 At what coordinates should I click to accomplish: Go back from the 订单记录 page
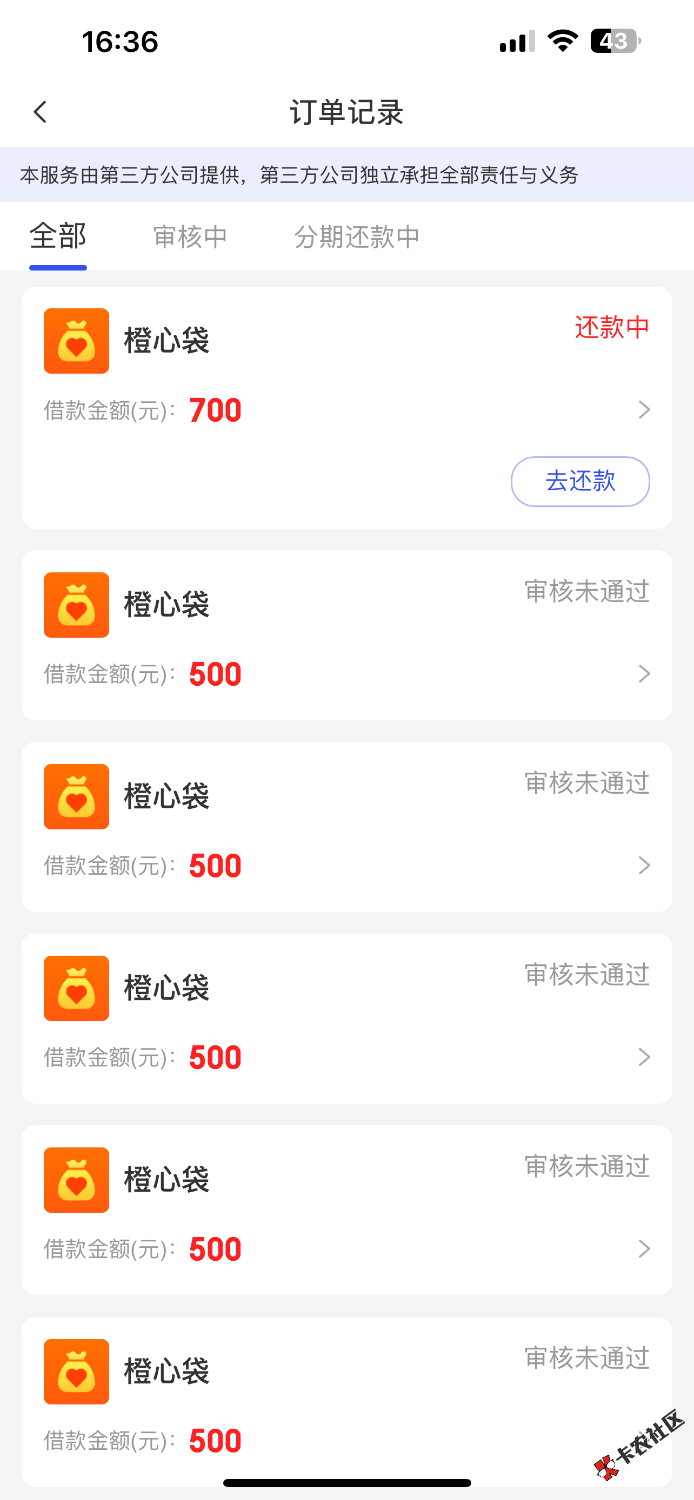click(40, 112)
